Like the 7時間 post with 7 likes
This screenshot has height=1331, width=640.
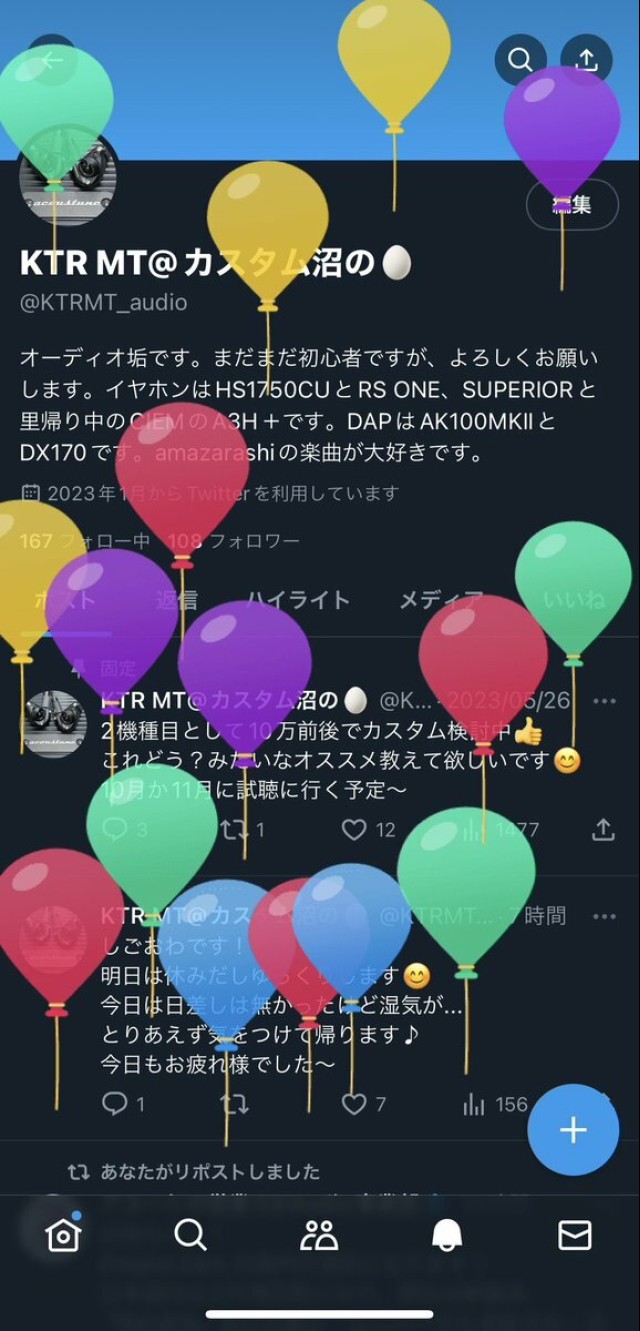point(355,1104)
